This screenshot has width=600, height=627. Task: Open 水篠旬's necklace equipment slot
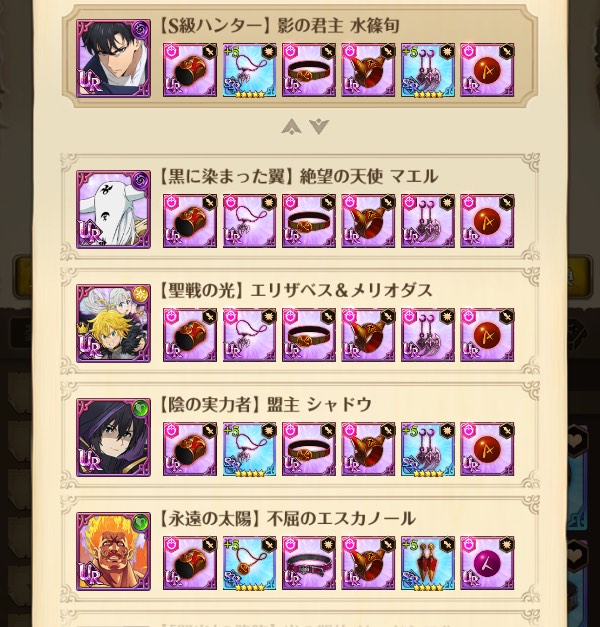[x=249, y=69]
